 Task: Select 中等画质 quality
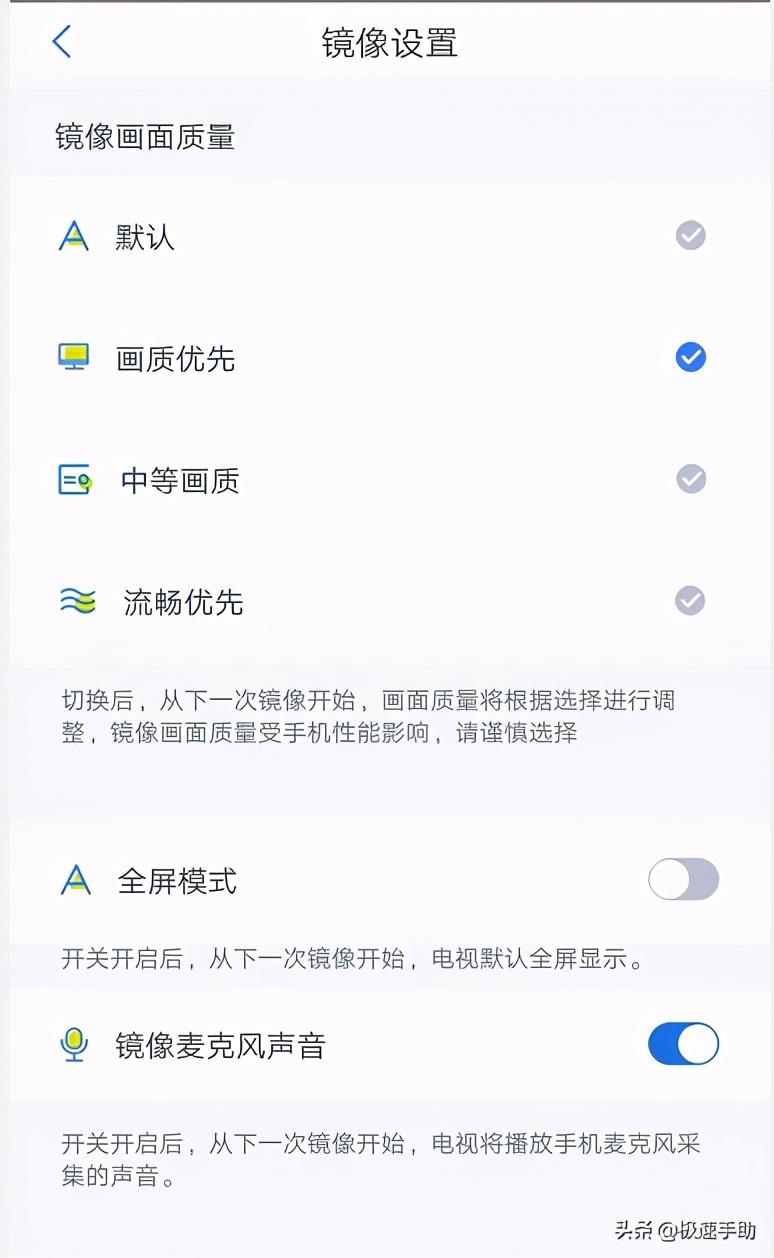point(690,479)
